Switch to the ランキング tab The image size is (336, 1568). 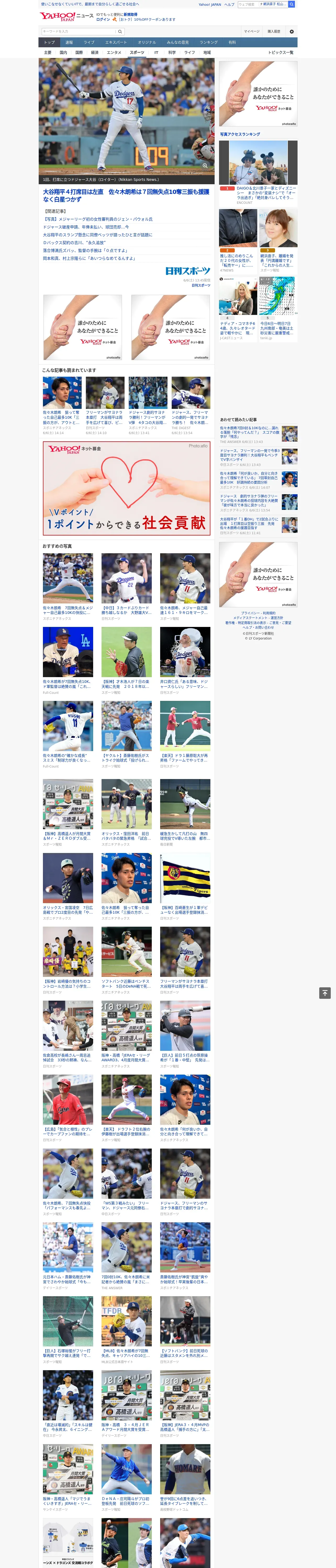(x=209, y=43)
